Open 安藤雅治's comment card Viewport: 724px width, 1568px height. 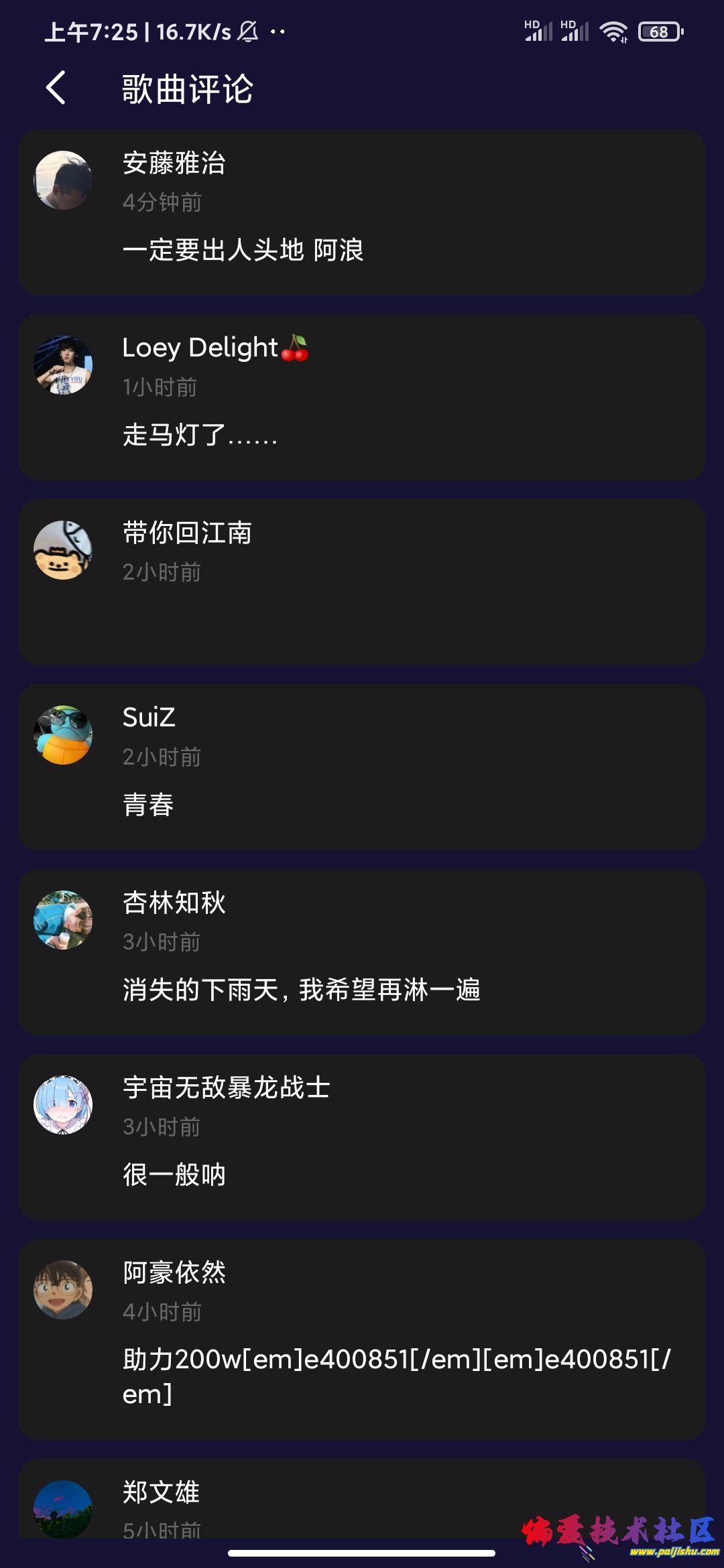click(362, 212)
